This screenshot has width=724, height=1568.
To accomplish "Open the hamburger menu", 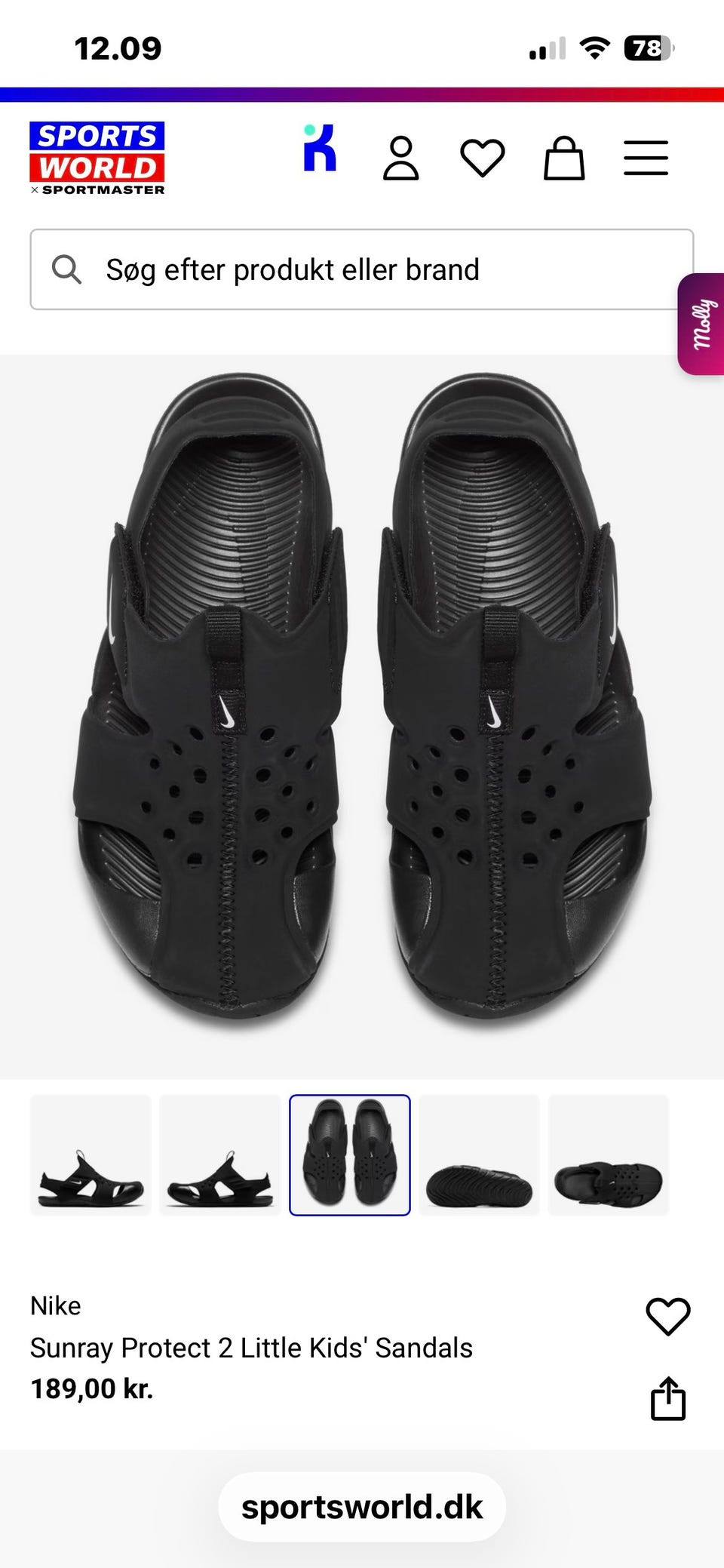I will 646,158.
